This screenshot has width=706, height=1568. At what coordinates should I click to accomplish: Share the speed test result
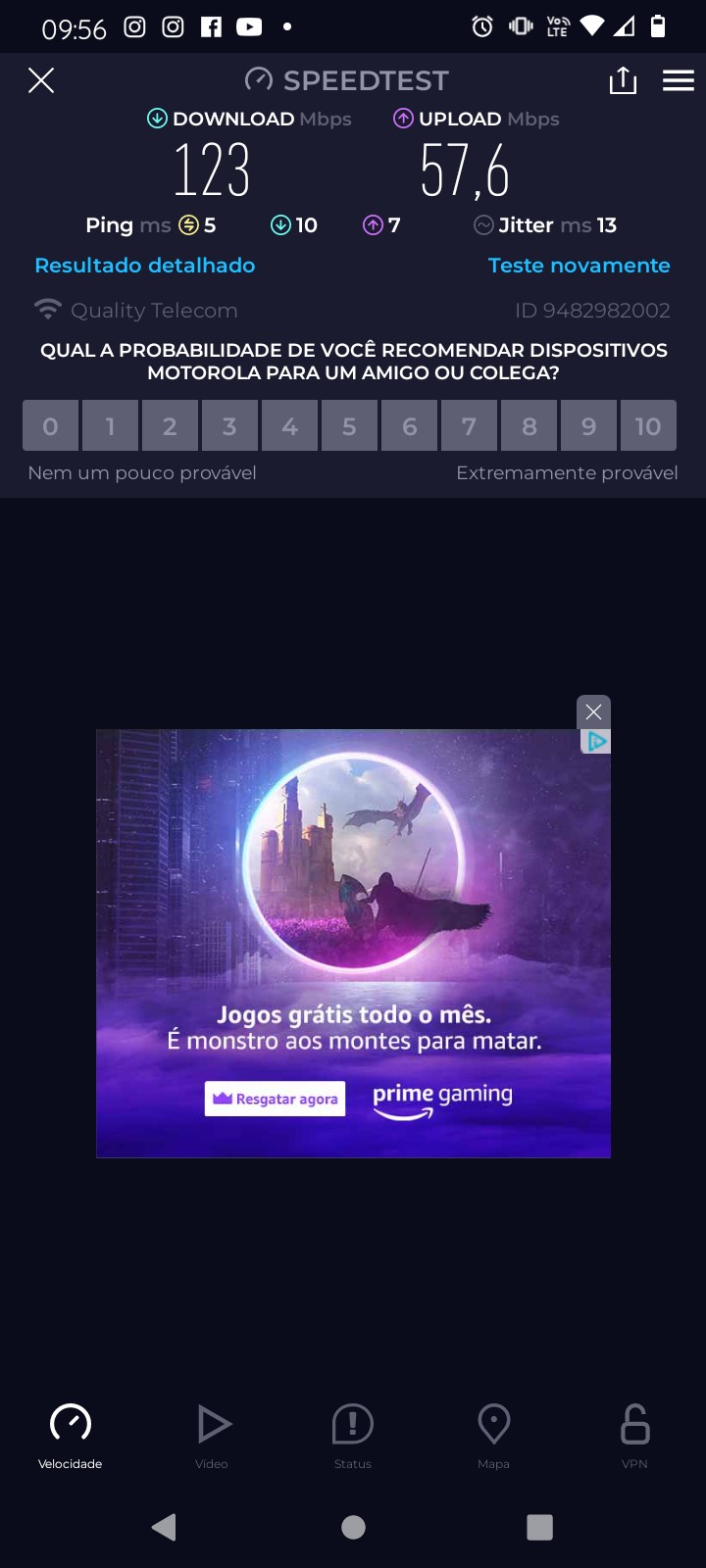pos(623,80)
